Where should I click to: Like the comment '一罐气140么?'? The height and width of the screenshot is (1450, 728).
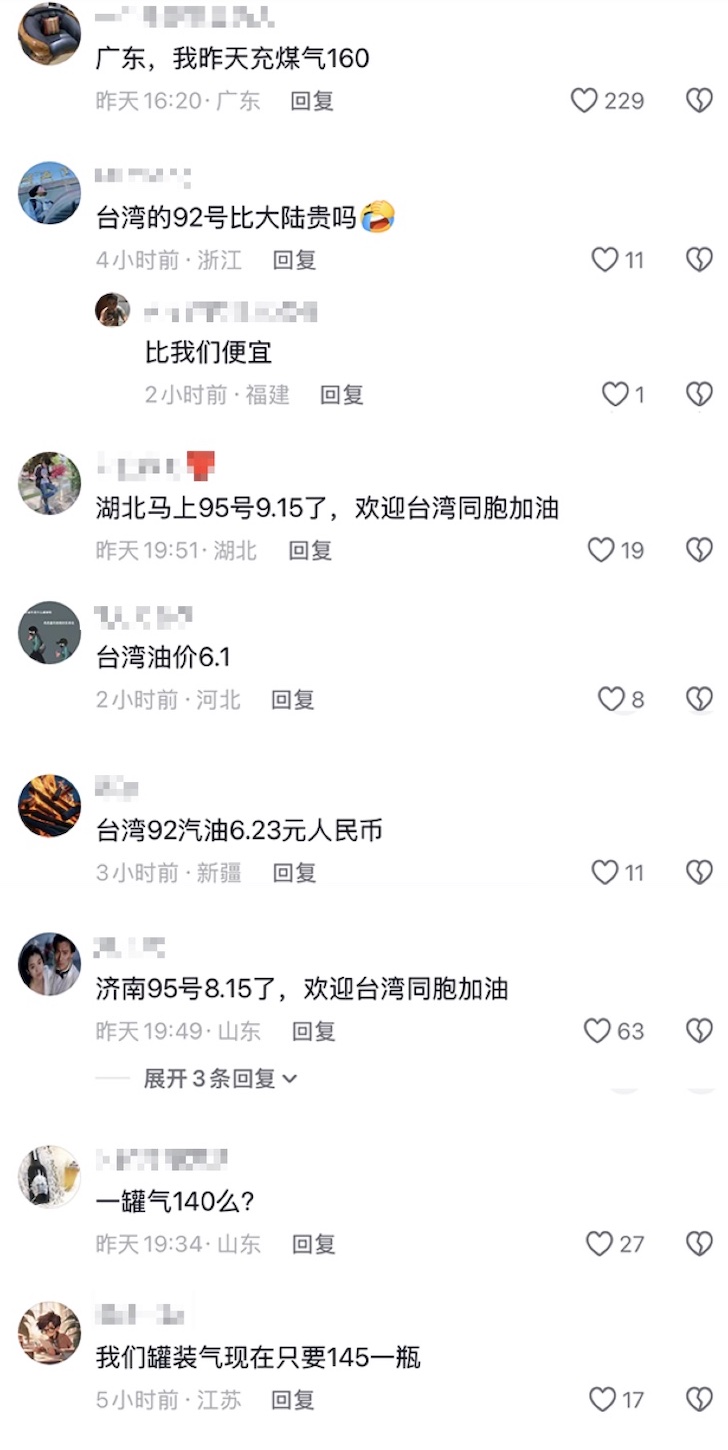[599, 1244]
